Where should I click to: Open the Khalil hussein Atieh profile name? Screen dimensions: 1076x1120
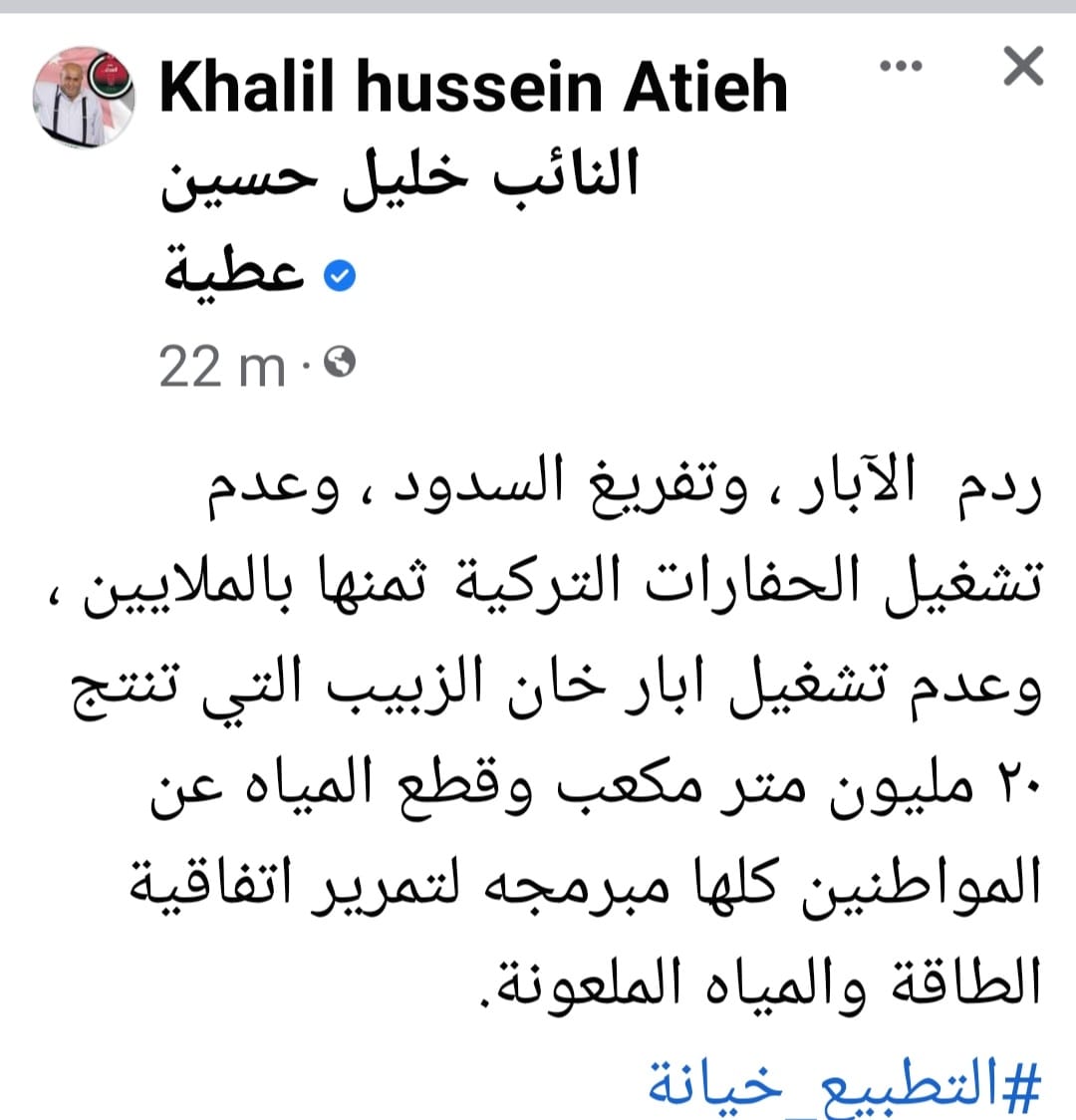(473, 87)
